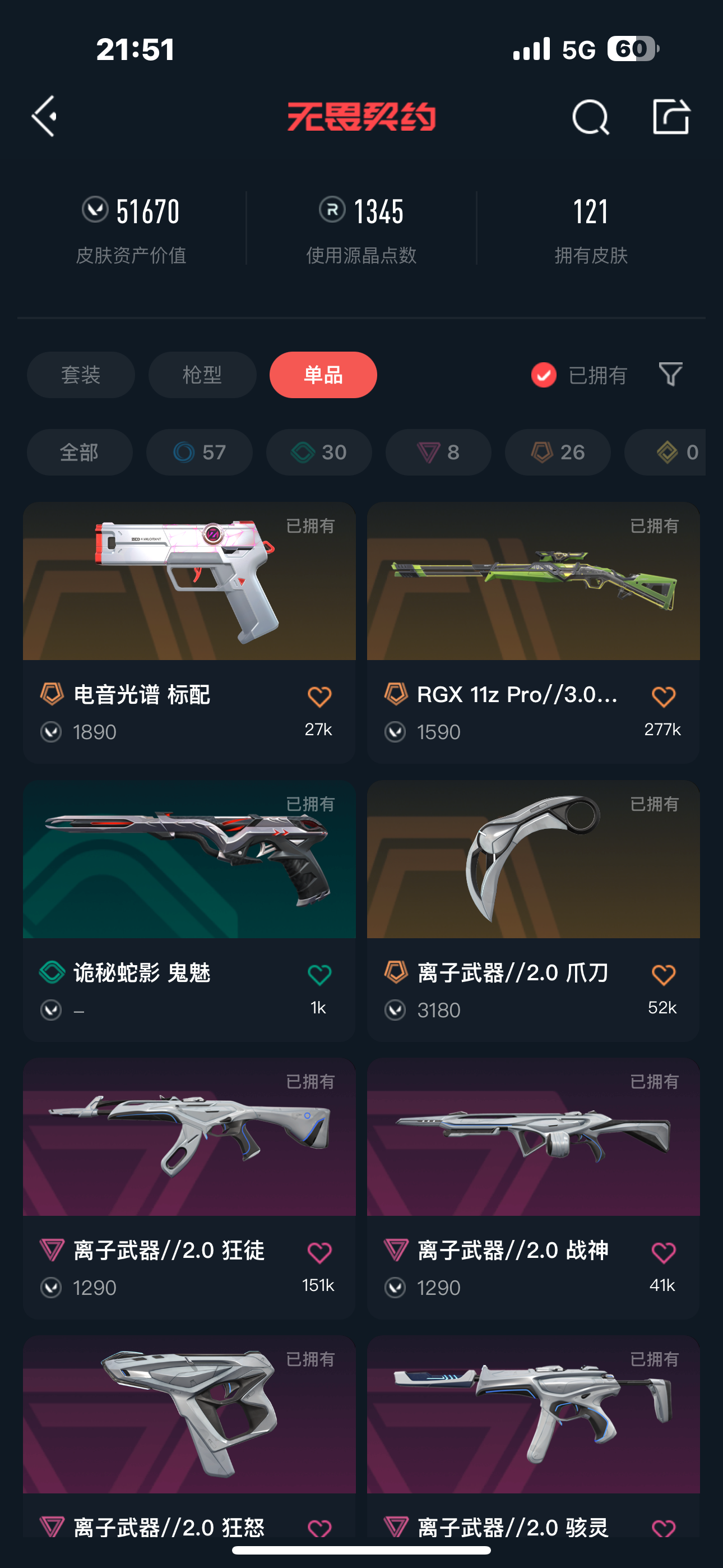Viewport: 723px width, 1568px height.
Task: Select the 全部 filter chip
Action: pyautogui.click(x=79, y=452)
